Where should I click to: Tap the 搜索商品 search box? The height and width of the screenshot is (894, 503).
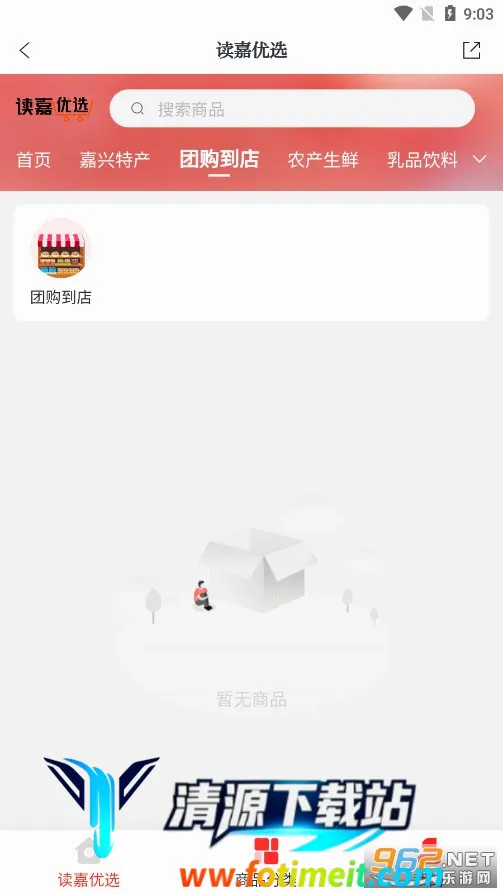coord(292,108)
